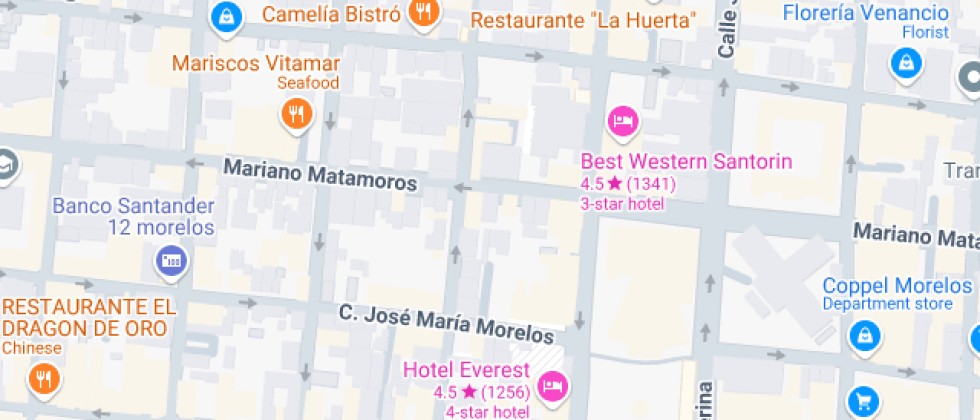Select the Restaurante El Dragon de Oro pin
The width and height of the screenshot is (980, 420).
(x=43, y=380)
